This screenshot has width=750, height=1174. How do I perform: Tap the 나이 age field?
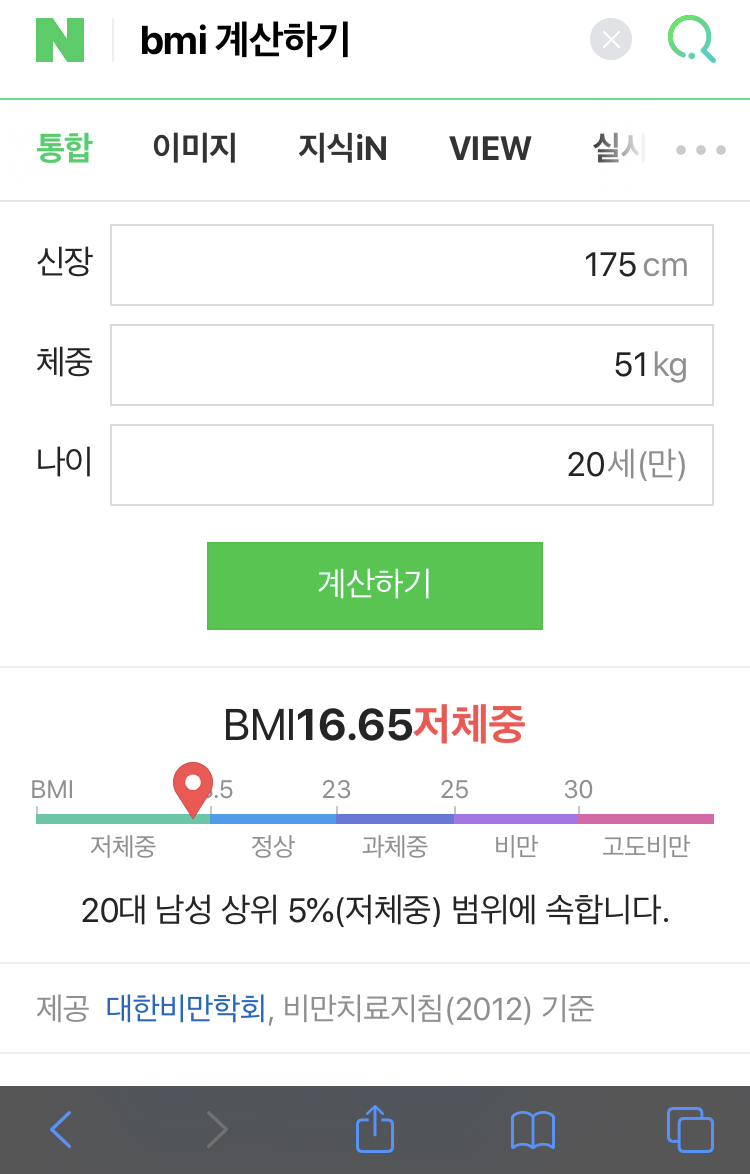click(411, 465)
